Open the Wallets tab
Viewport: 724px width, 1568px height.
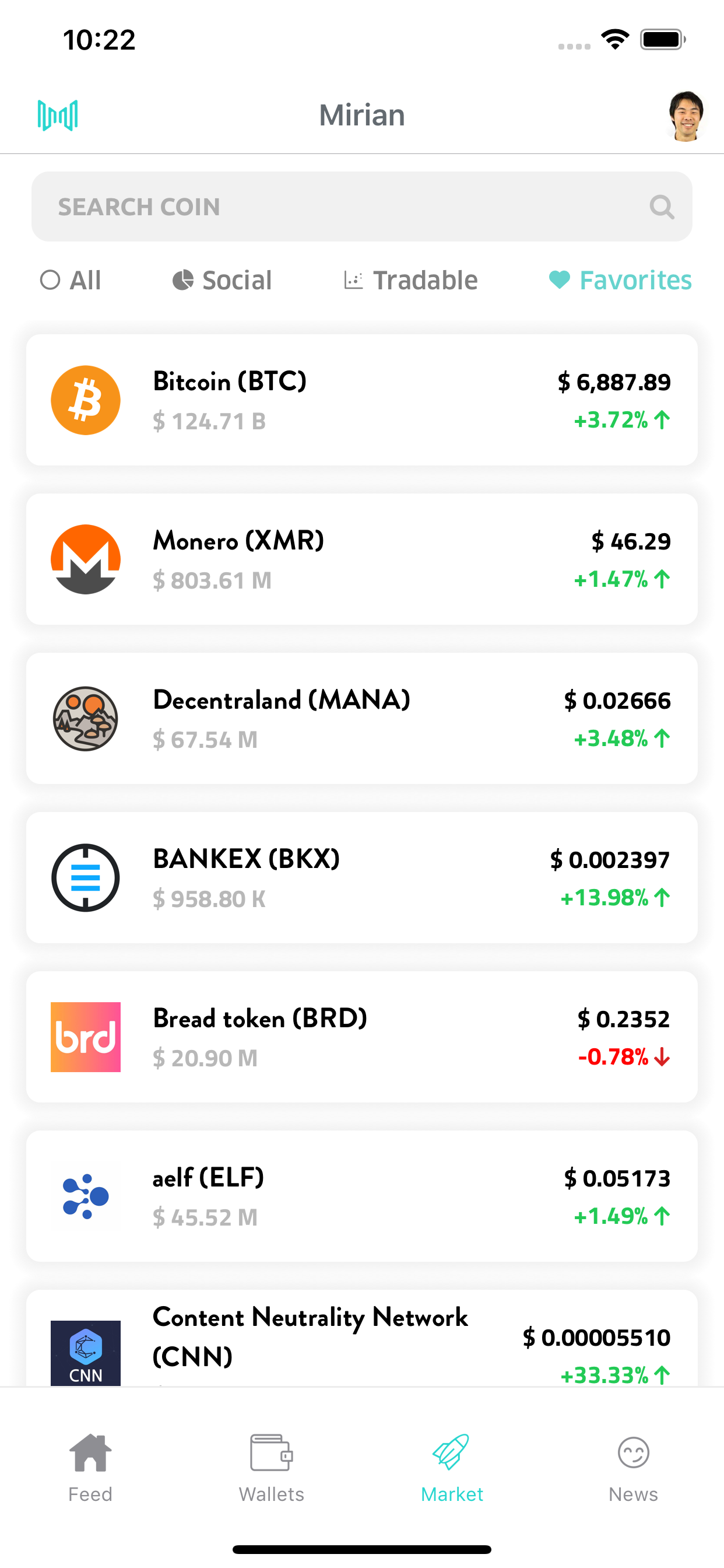pos(271,1468)
